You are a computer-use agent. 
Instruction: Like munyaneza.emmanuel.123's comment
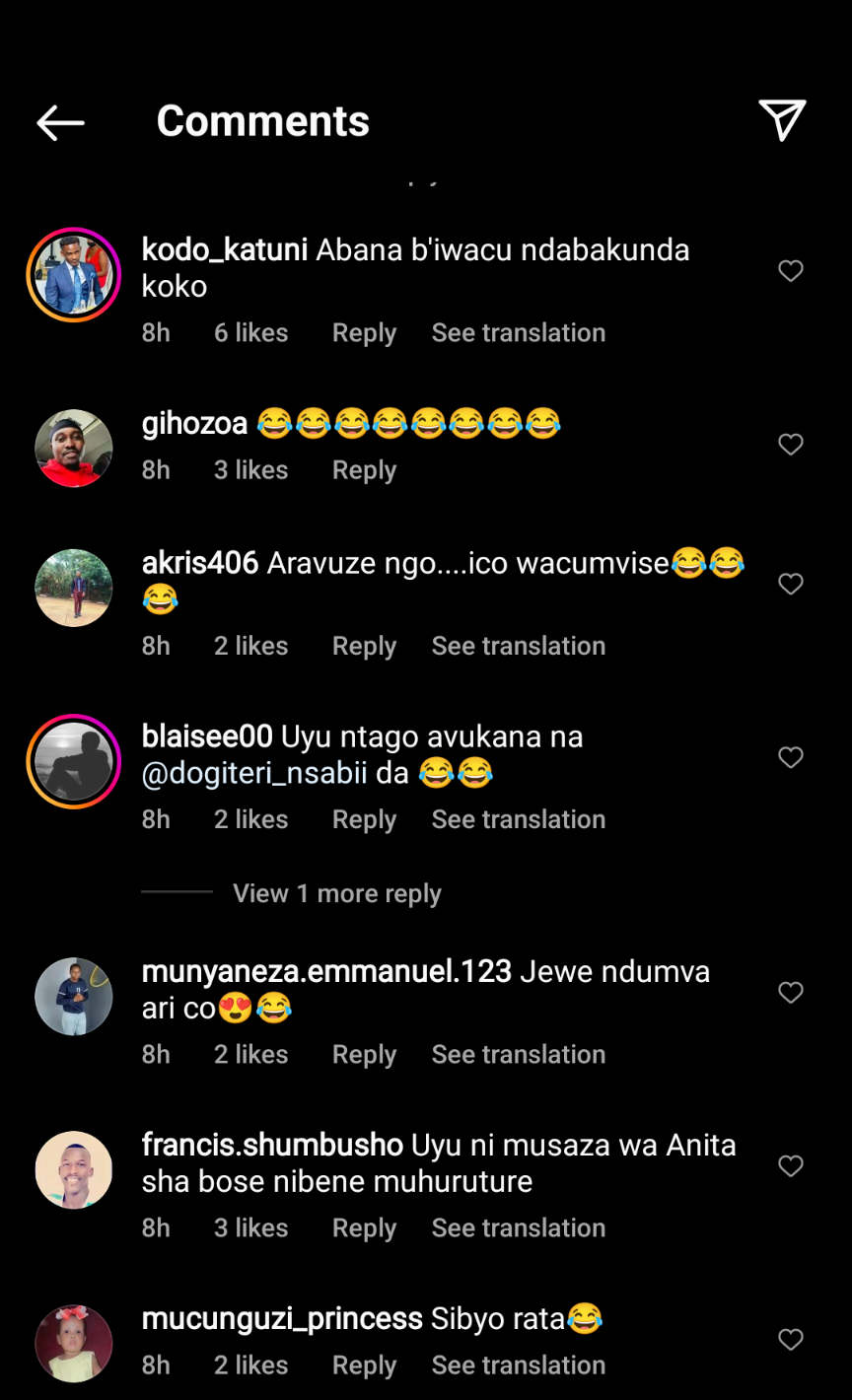tap(791, 993)
